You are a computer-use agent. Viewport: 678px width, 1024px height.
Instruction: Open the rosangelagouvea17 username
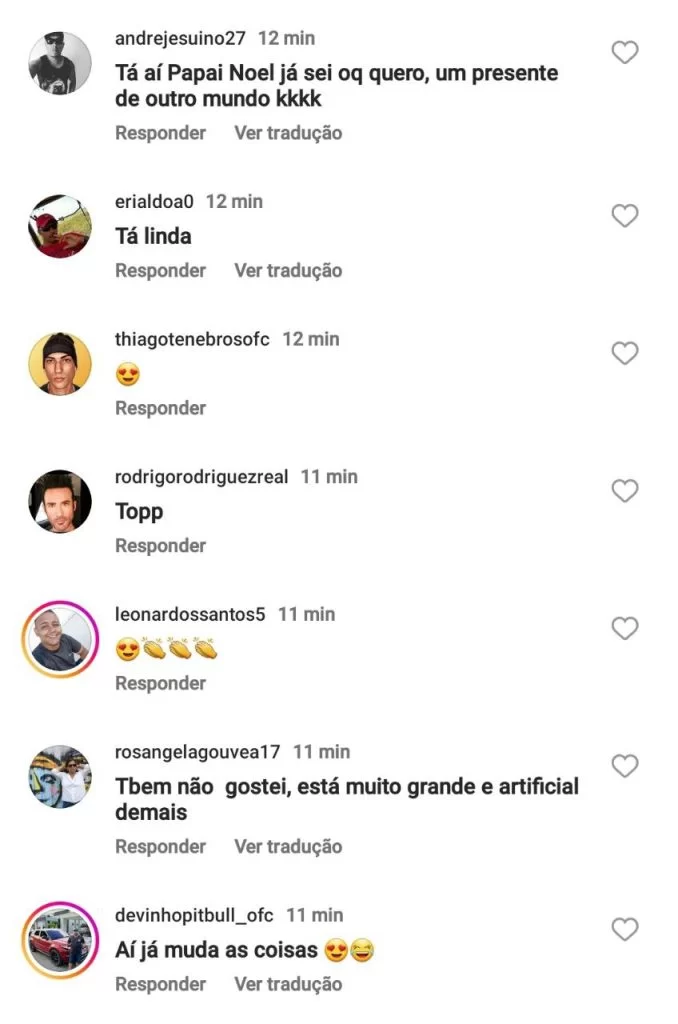[198, 752]
